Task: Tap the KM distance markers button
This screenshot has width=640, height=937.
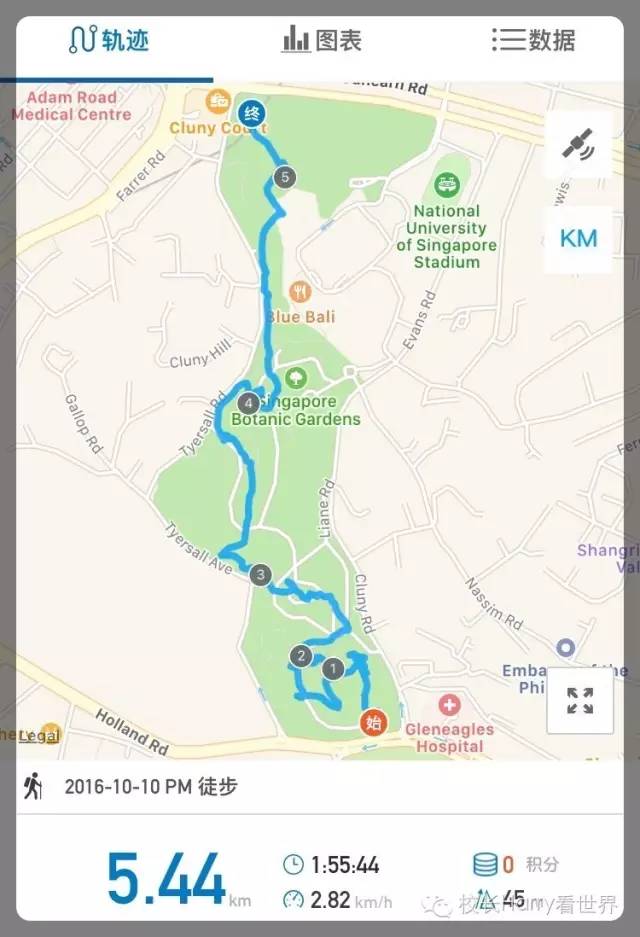Action: 578,239
